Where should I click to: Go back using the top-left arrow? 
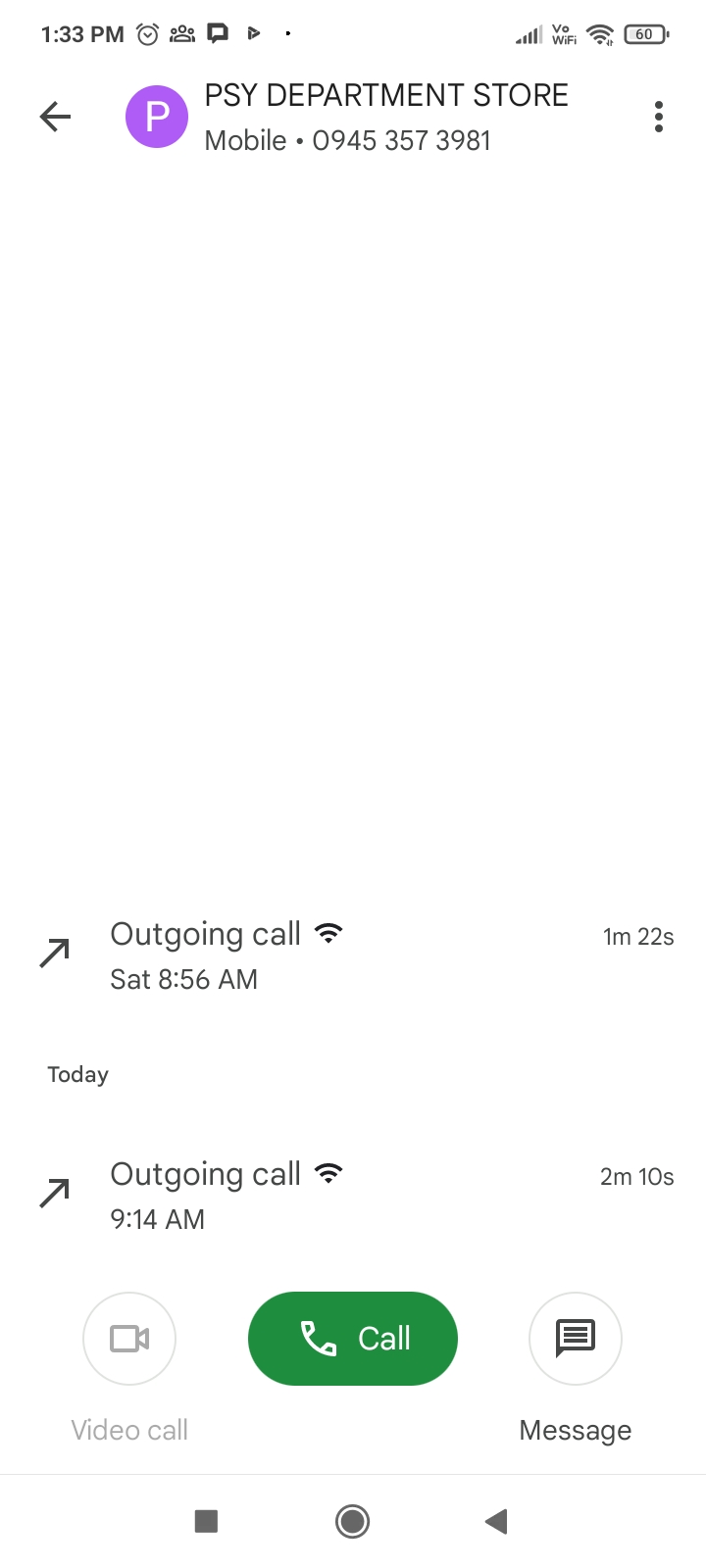[x=56, y=118]
